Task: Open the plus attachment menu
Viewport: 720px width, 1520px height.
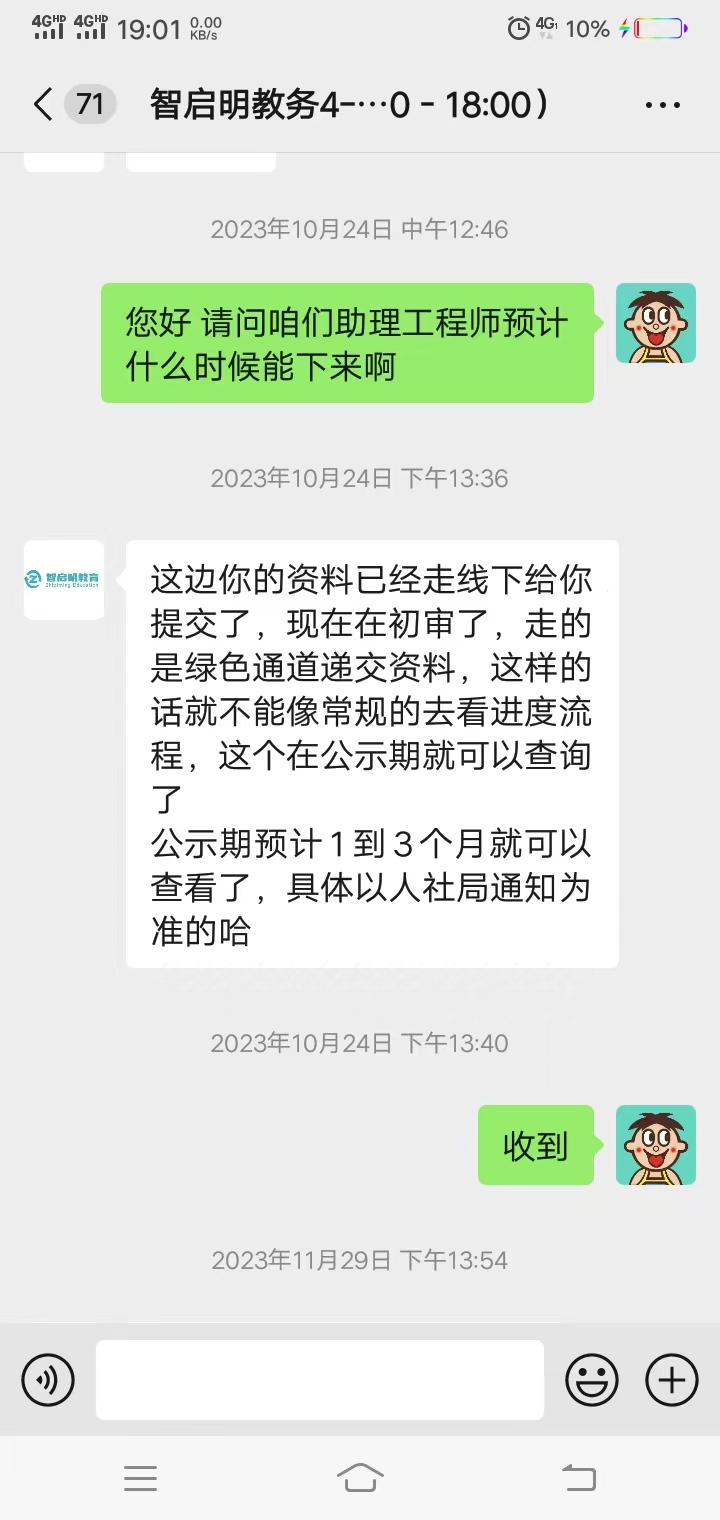Action: coord(672,1380)
